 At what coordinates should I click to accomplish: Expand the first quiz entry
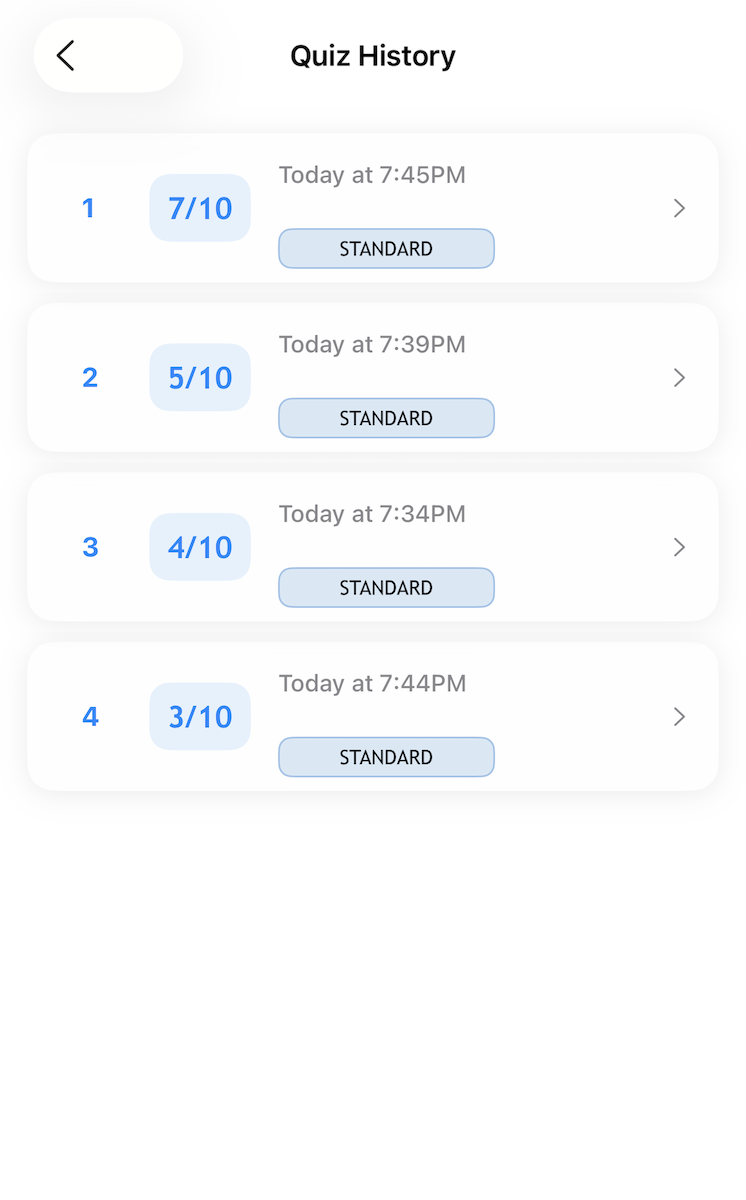click(x=373, y=208)
